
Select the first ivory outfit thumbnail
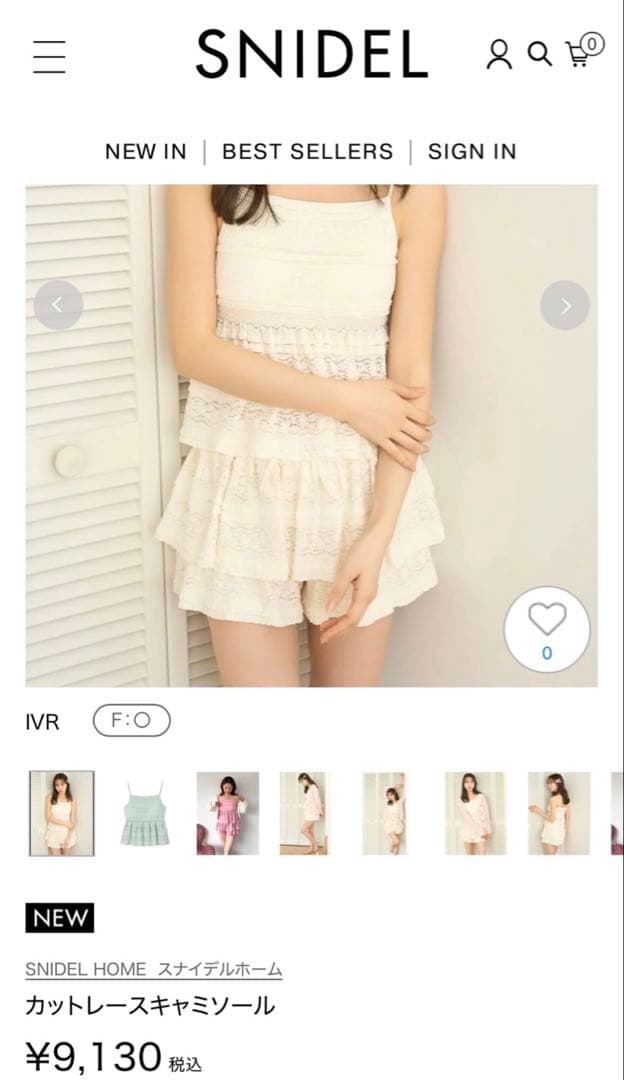pyautogui.click(x=62, y=813)
